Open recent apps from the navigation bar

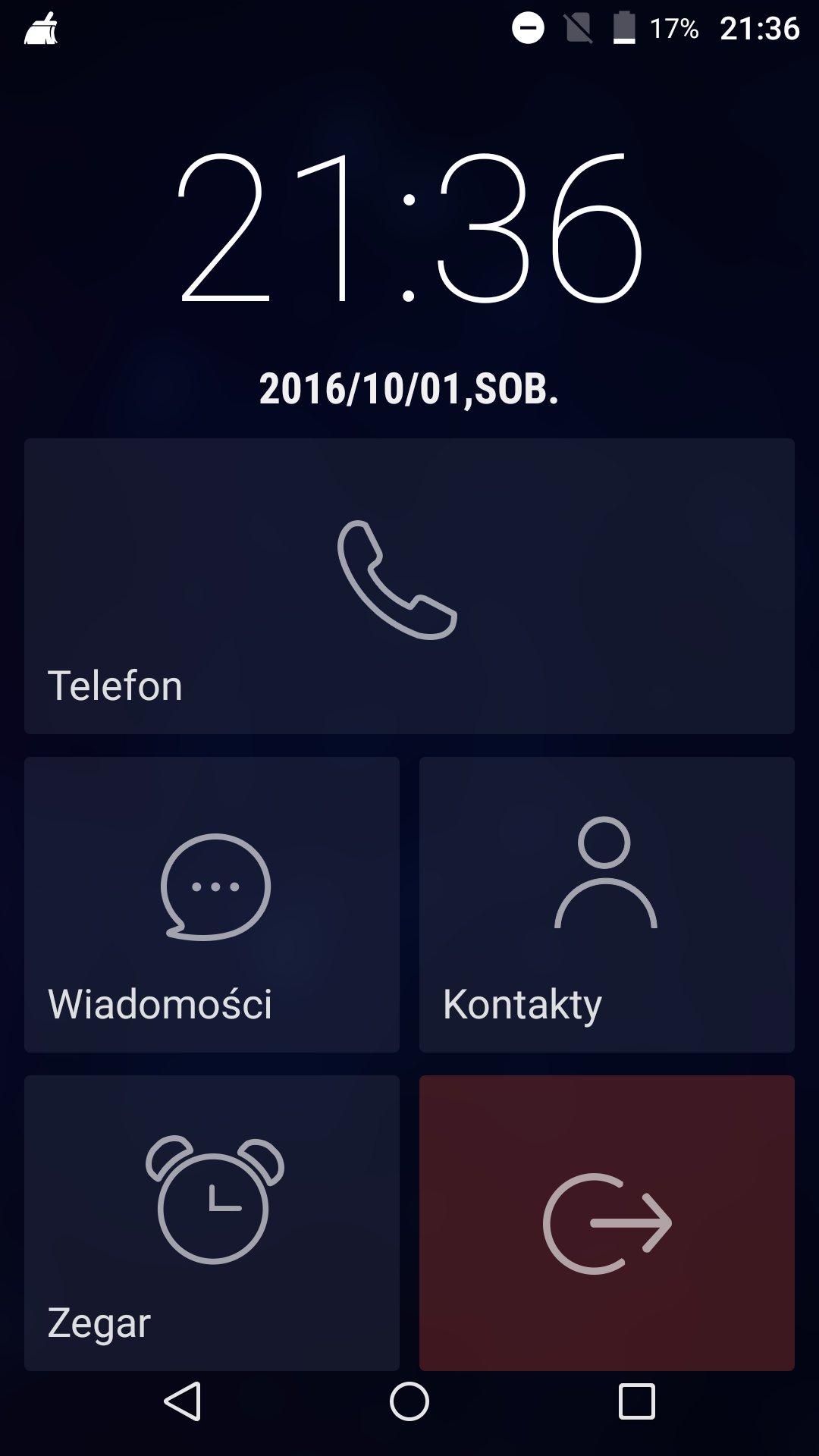click(x=636, y=1401)
